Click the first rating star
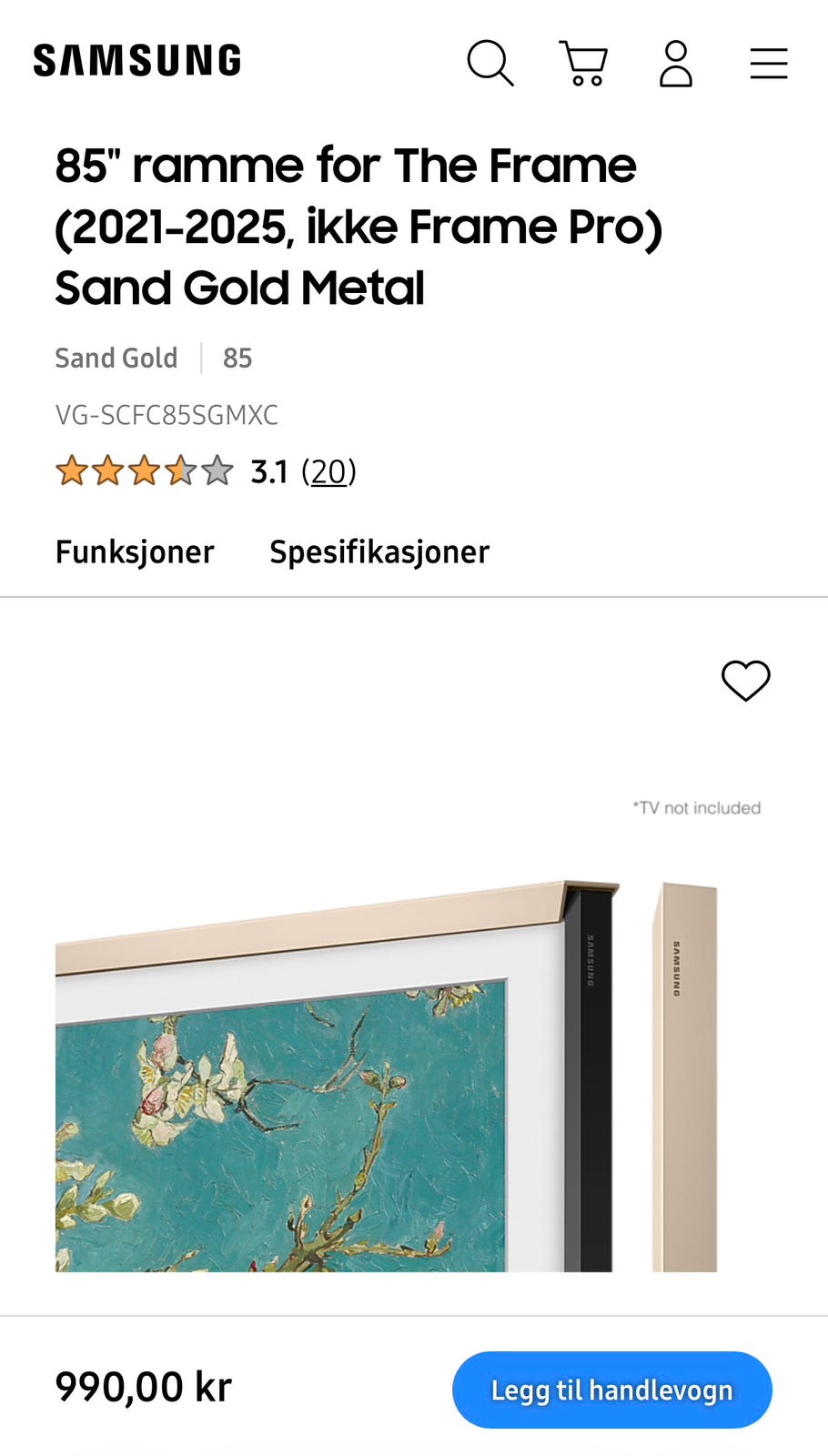 click(x=71, y=471)
